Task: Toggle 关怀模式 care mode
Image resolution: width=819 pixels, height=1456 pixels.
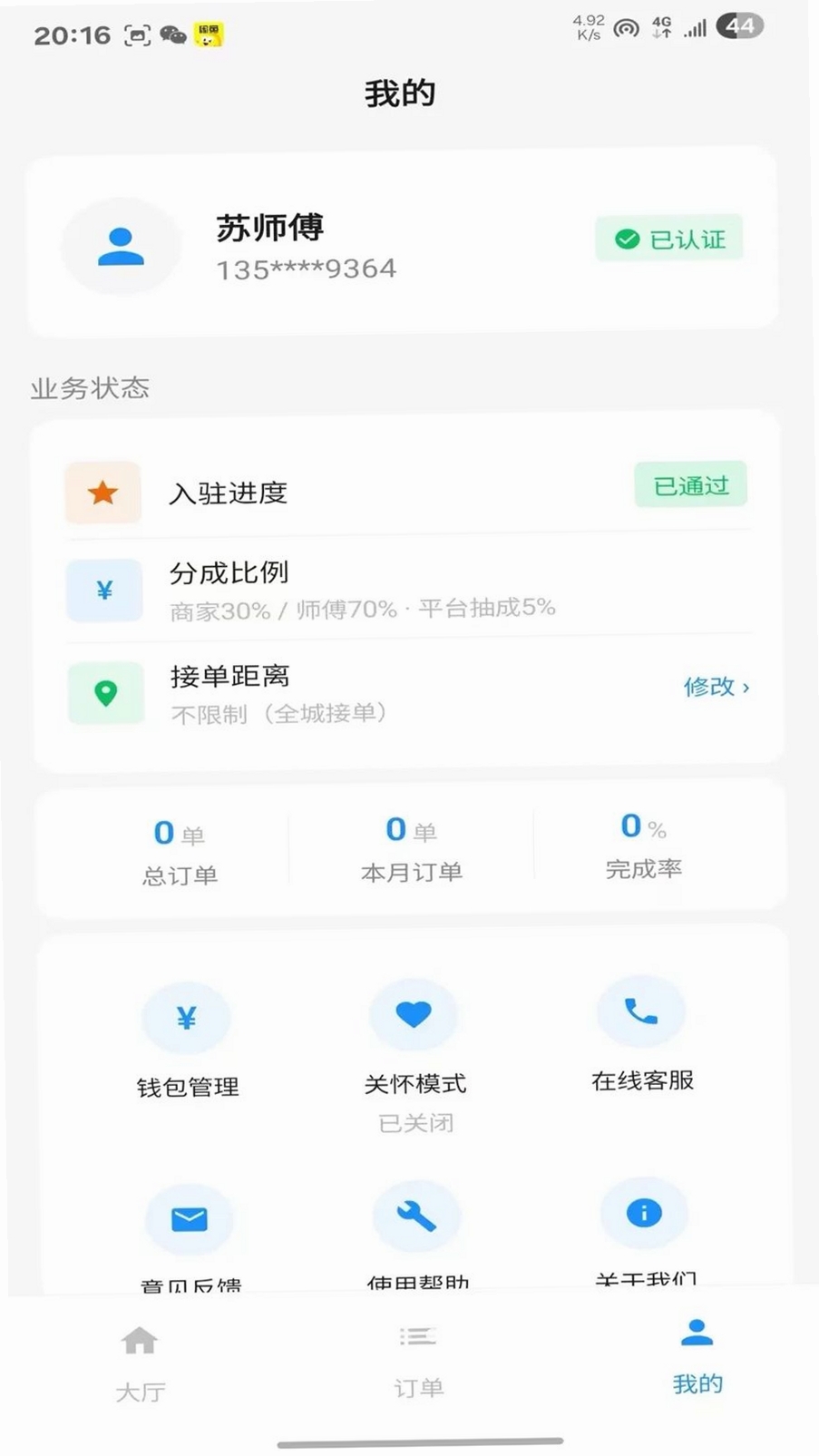Action: click(x=414, y=1054)
